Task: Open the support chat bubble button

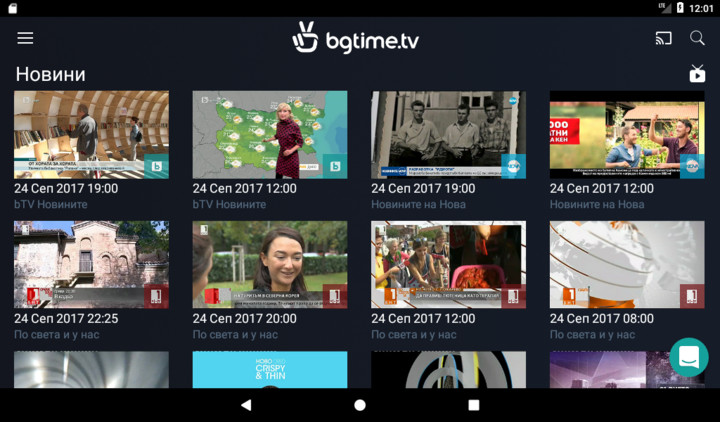Action: coord(689,357)
